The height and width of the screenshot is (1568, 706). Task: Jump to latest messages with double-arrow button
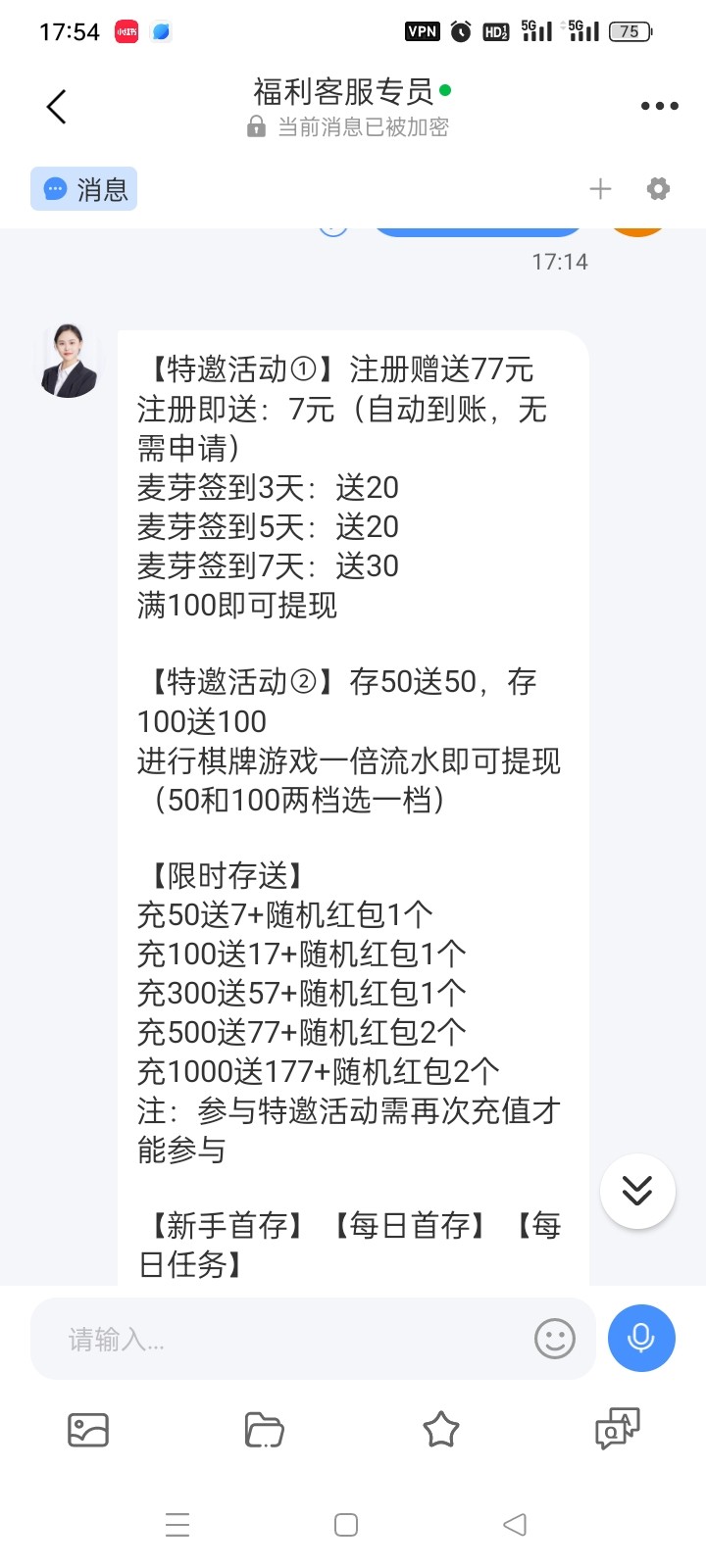pyautogui.click(x=637, y=1191)
